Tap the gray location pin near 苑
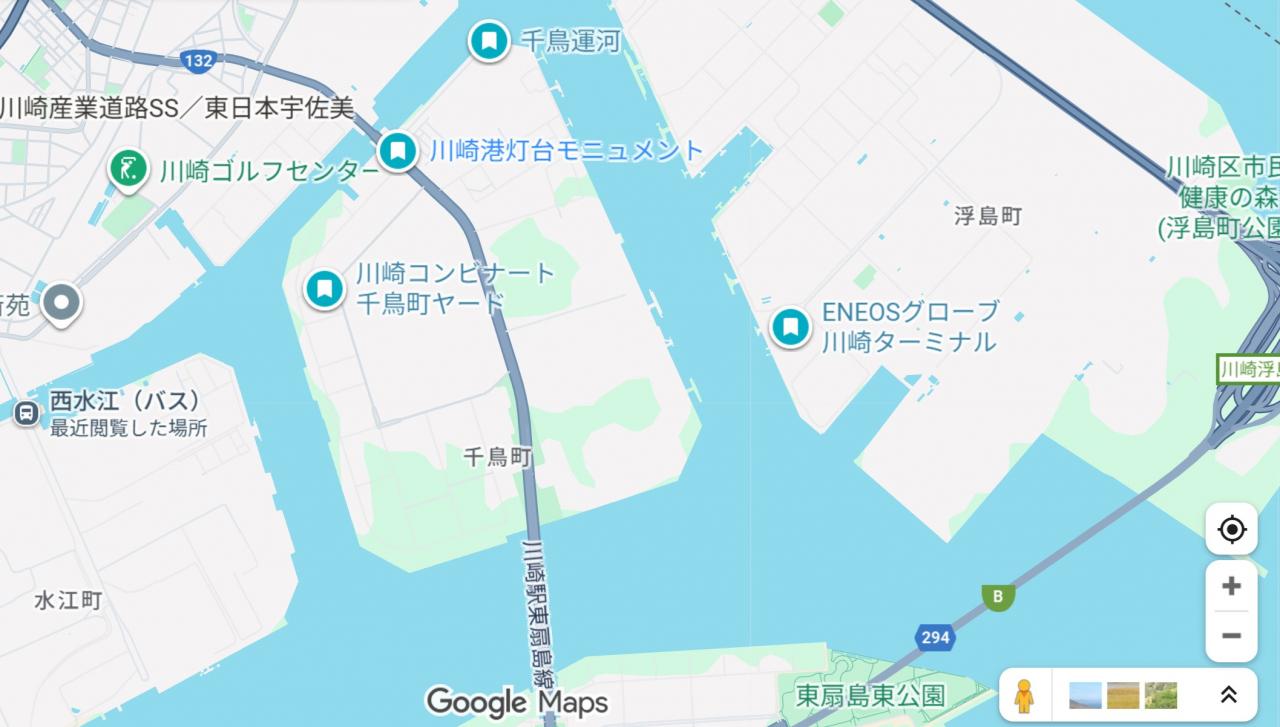1280x727 pixels. [62, 303]
